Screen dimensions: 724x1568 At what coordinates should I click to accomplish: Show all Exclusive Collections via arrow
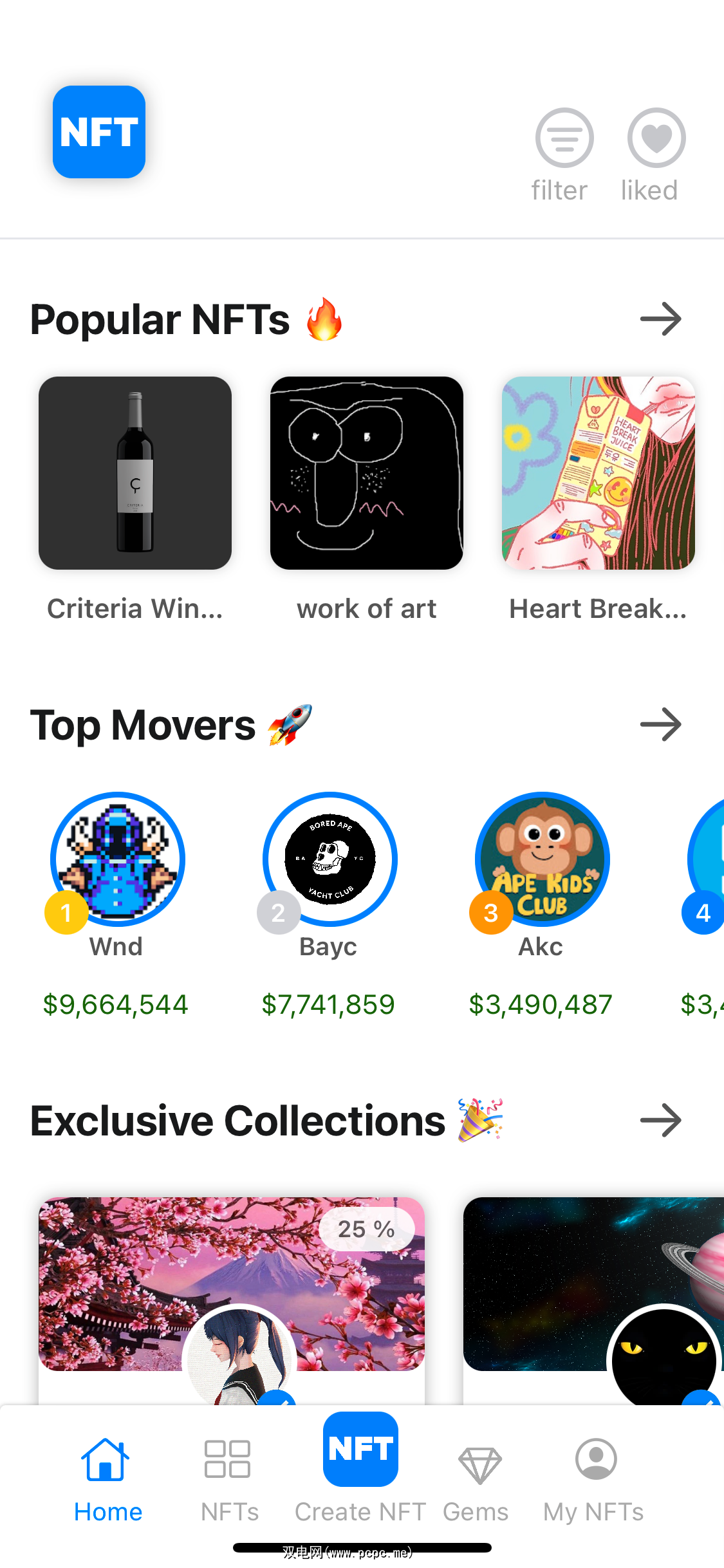[x=661, y=1121]
